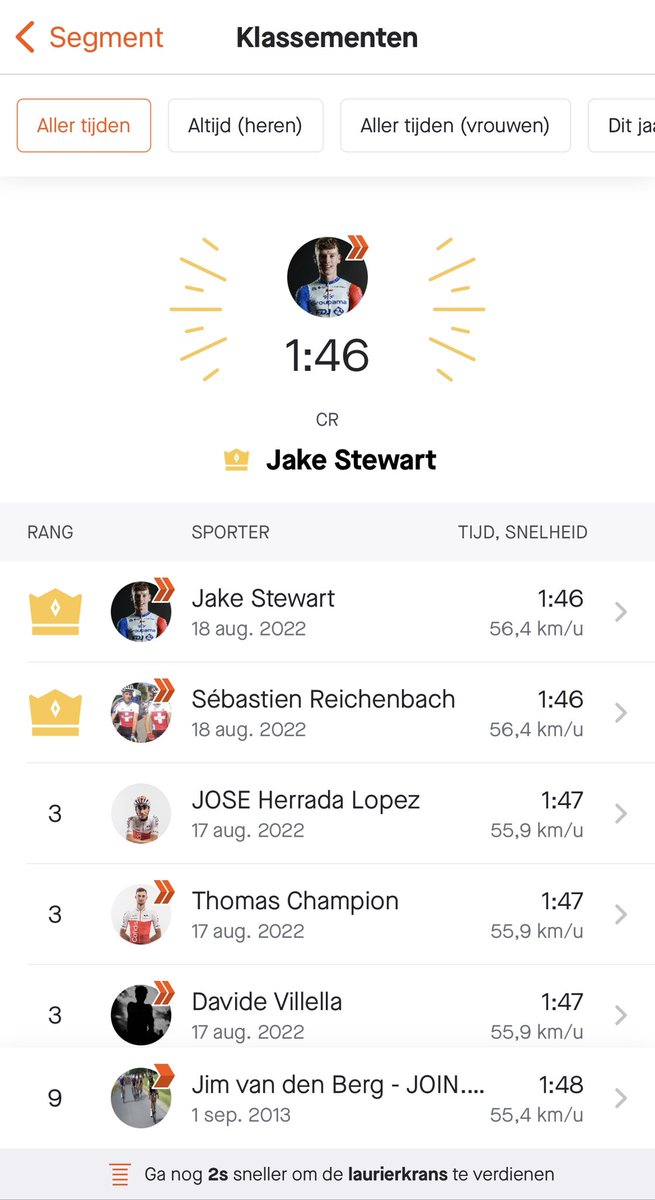655x1200 pixels.
Task: Go back to Segment
Action: tap(90, 38)
